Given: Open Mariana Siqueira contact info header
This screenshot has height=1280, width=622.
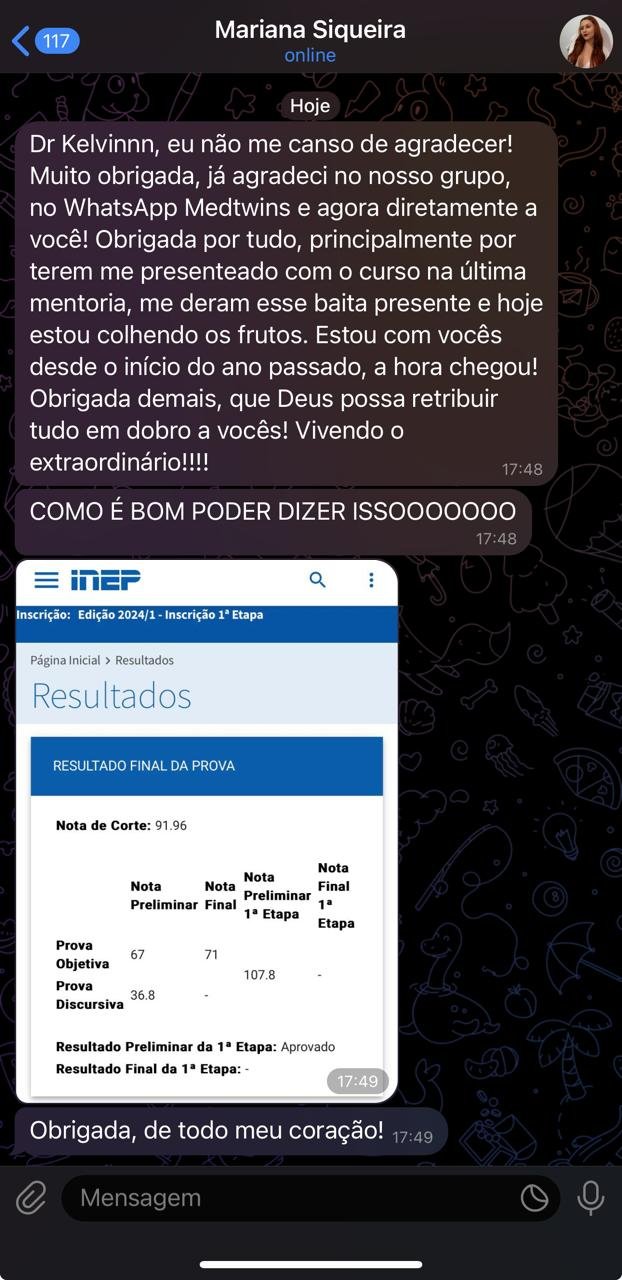Looking at the screenshot, I should [310, 40].
